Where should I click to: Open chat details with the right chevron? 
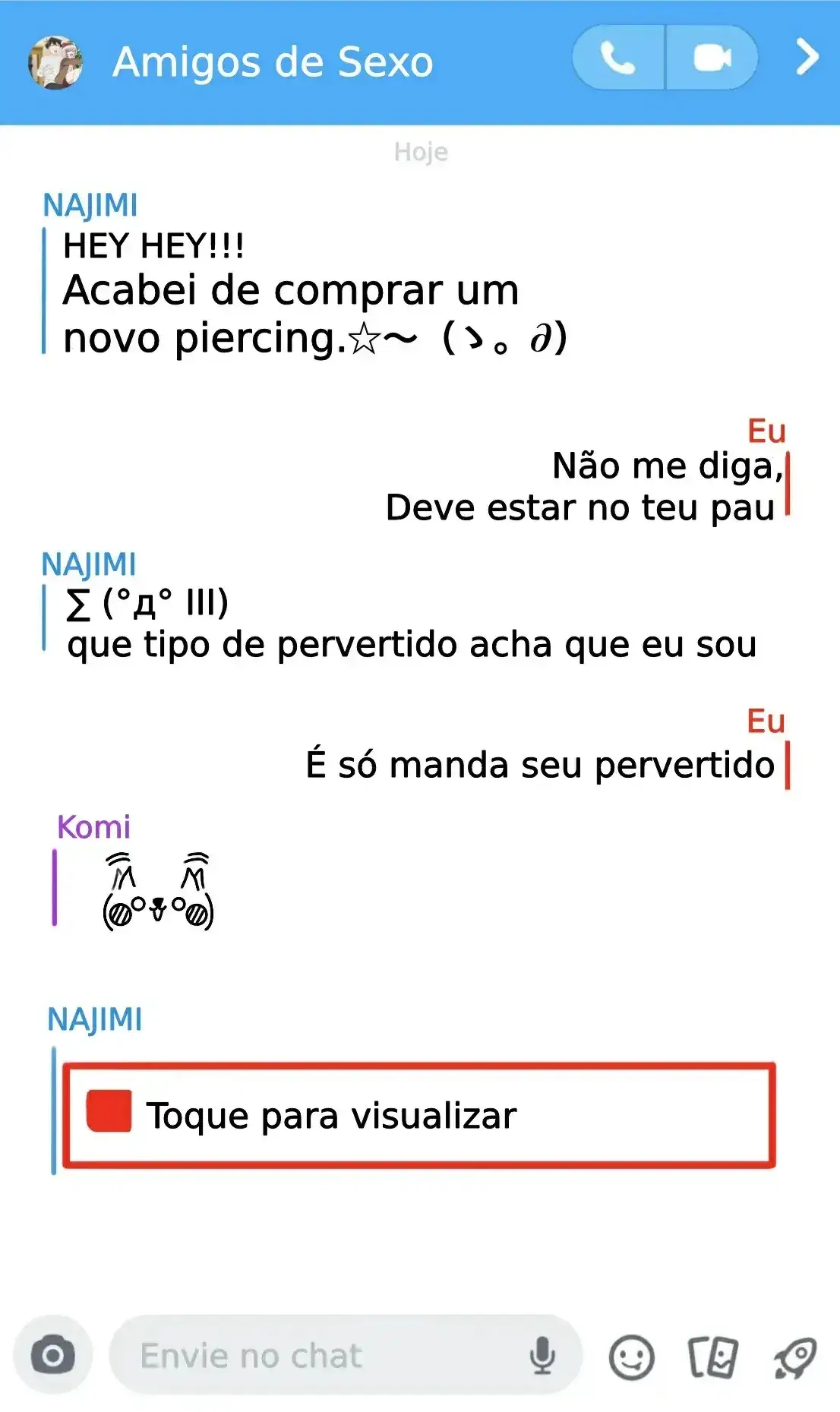tap(807, 57)
